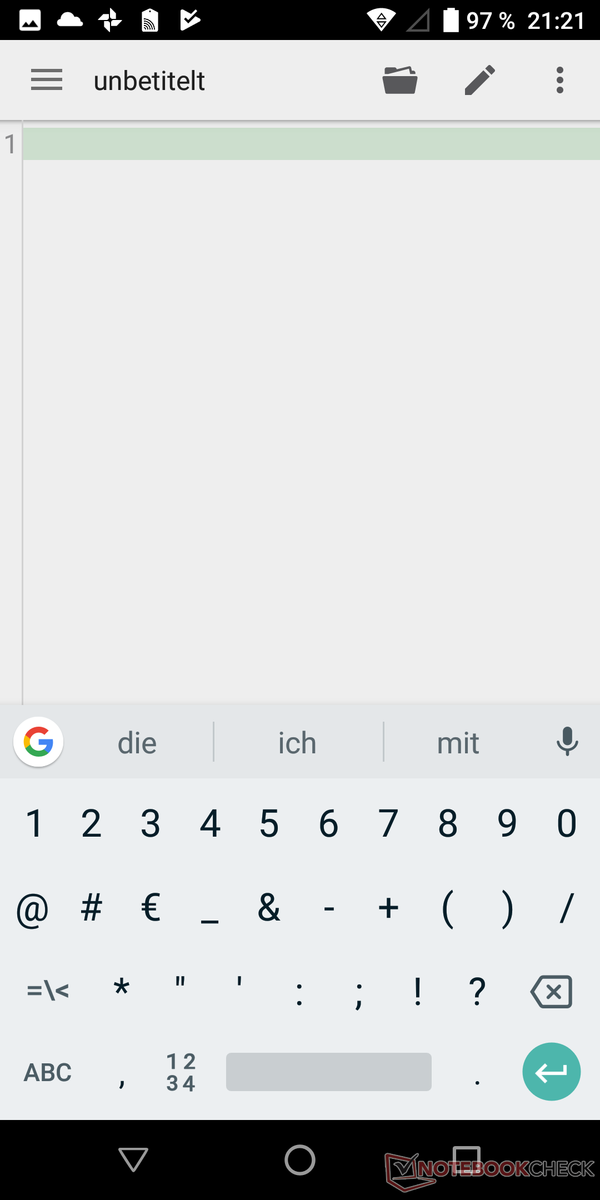
Task: Tap the green enter key
Action: (x=551, y=1072)
